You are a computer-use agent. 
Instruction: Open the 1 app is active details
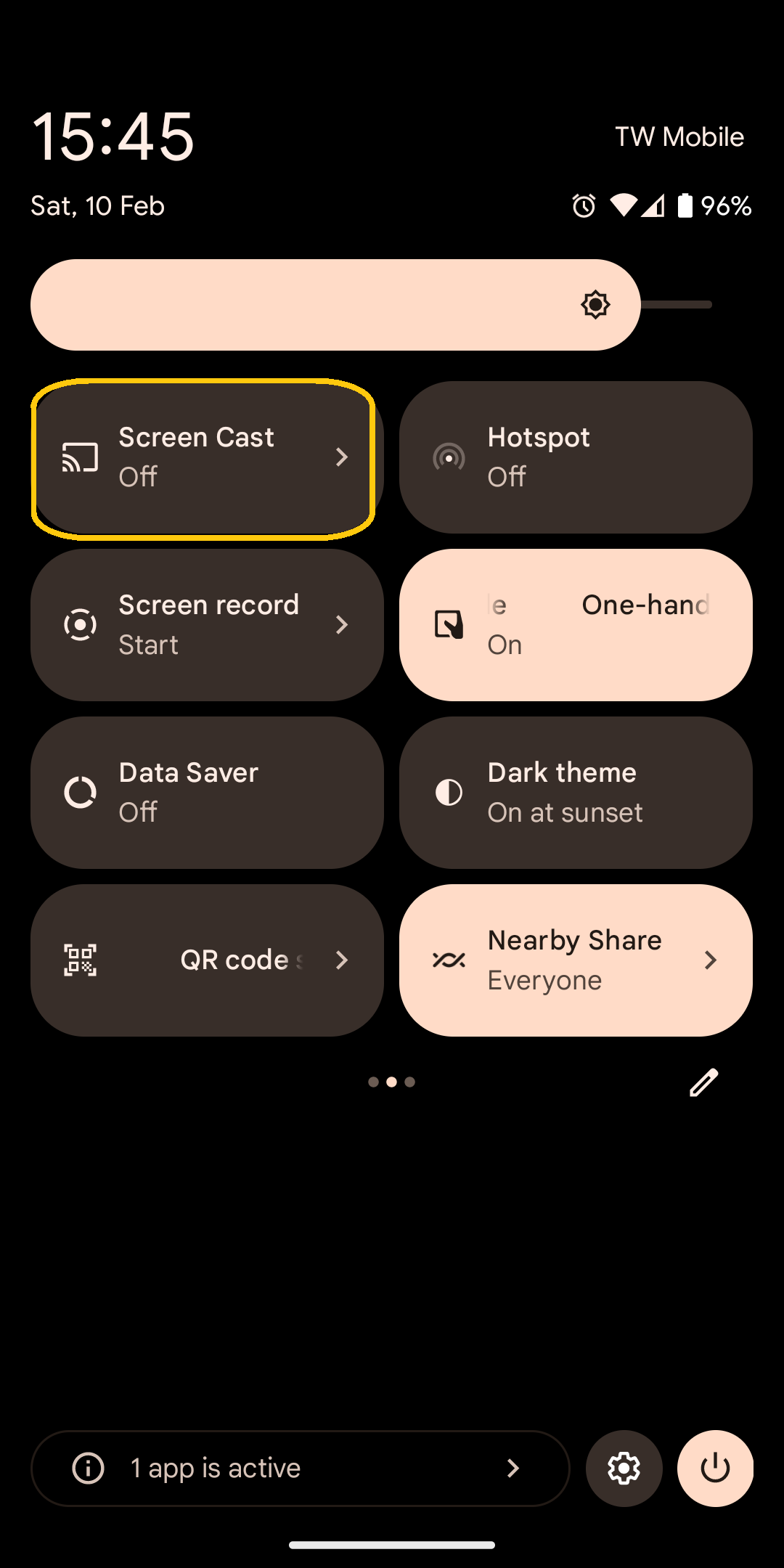tap(300, 1469)
